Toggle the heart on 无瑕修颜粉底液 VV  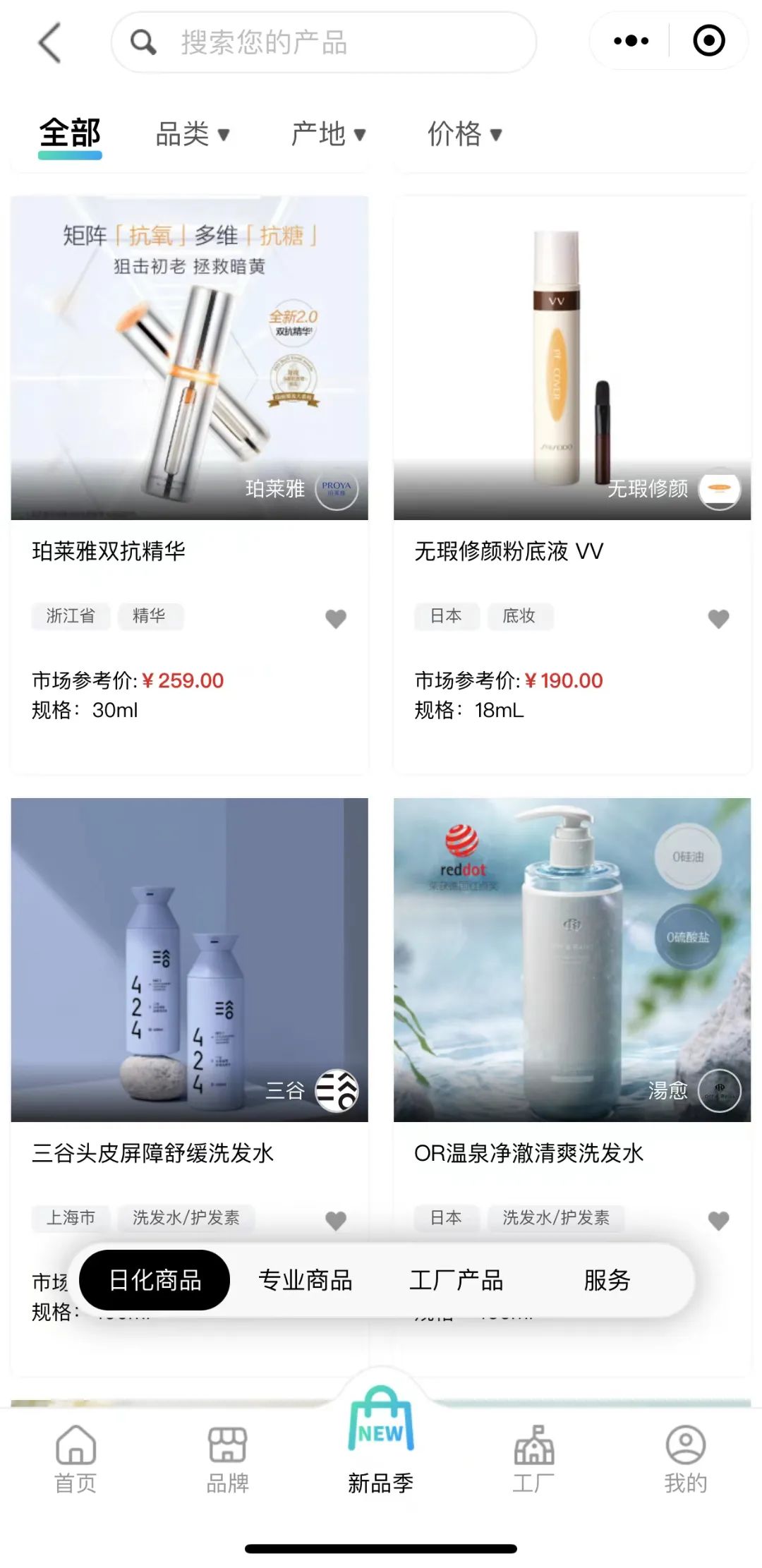coord(719,619)
